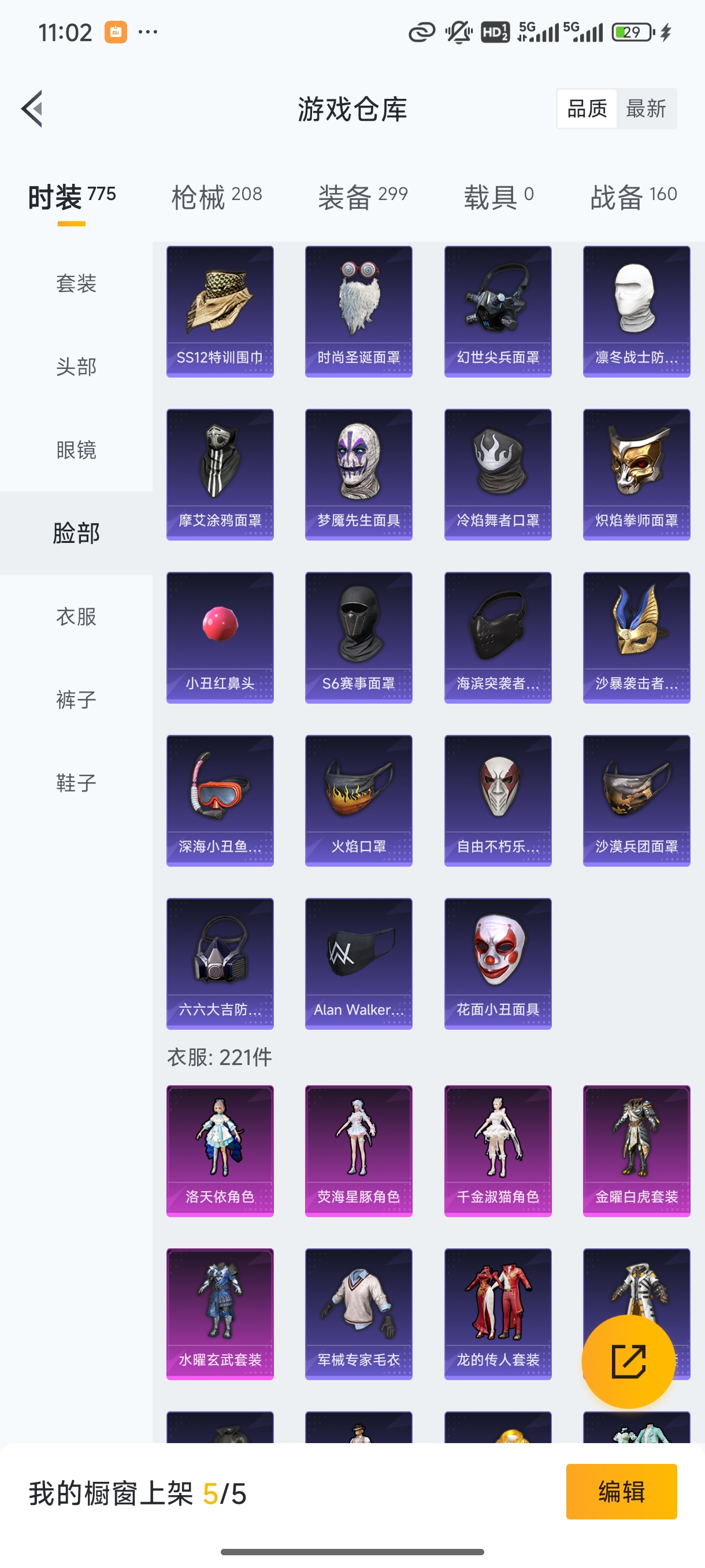Tap the back arrow to exit 游戏仓库
This screenshot has width=705, height=1568.
[32, 108]
